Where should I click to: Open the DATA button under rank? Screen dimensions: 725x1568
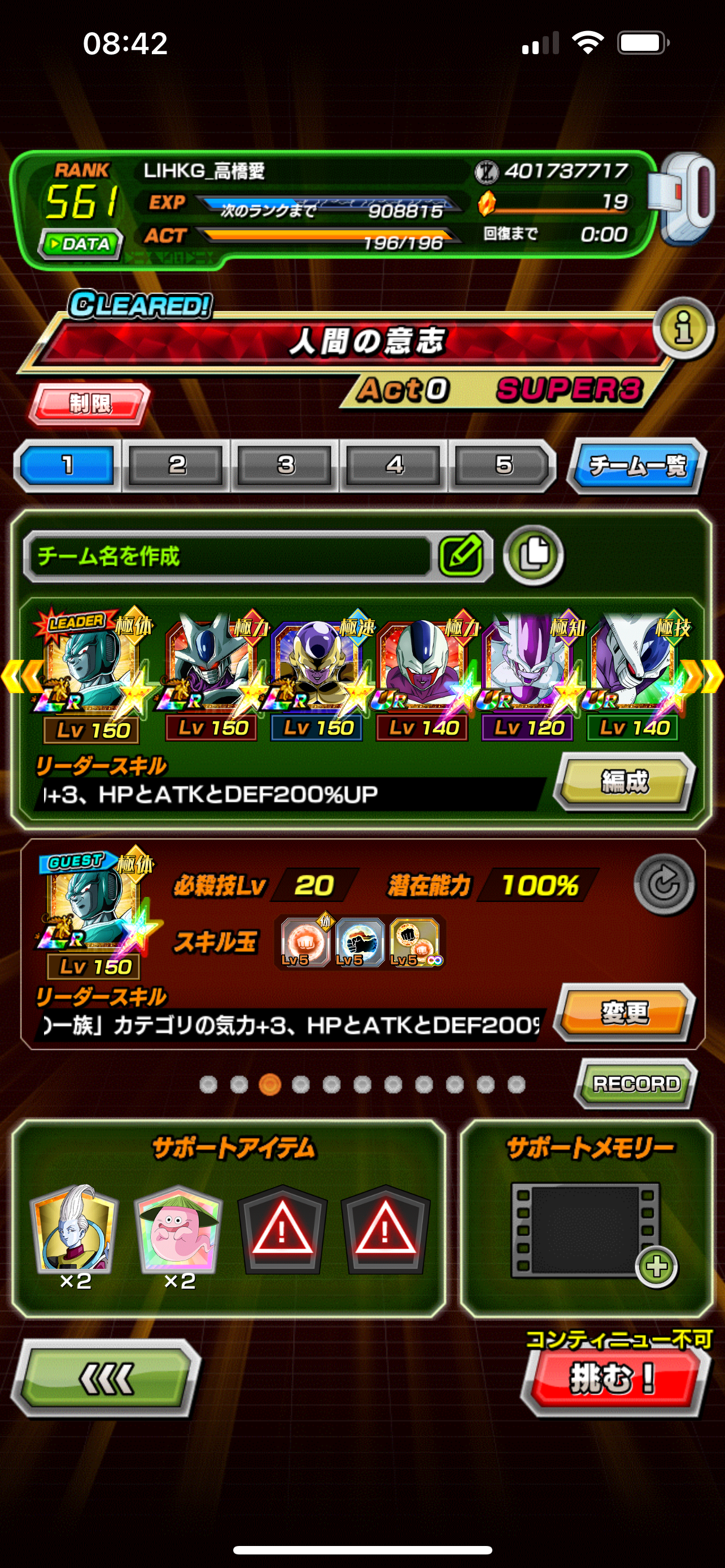point(80,245)
